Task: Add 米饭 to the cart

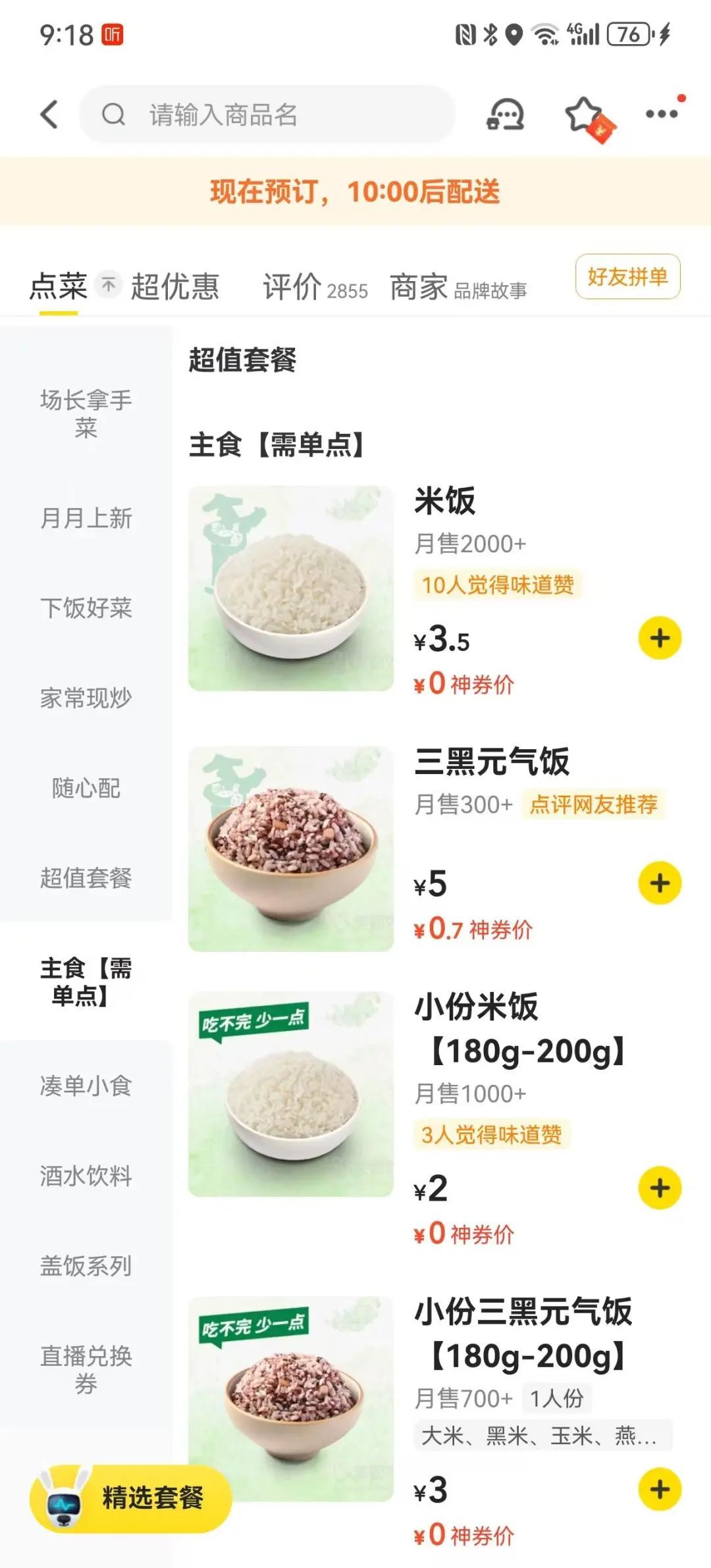Action: [660, 638]
